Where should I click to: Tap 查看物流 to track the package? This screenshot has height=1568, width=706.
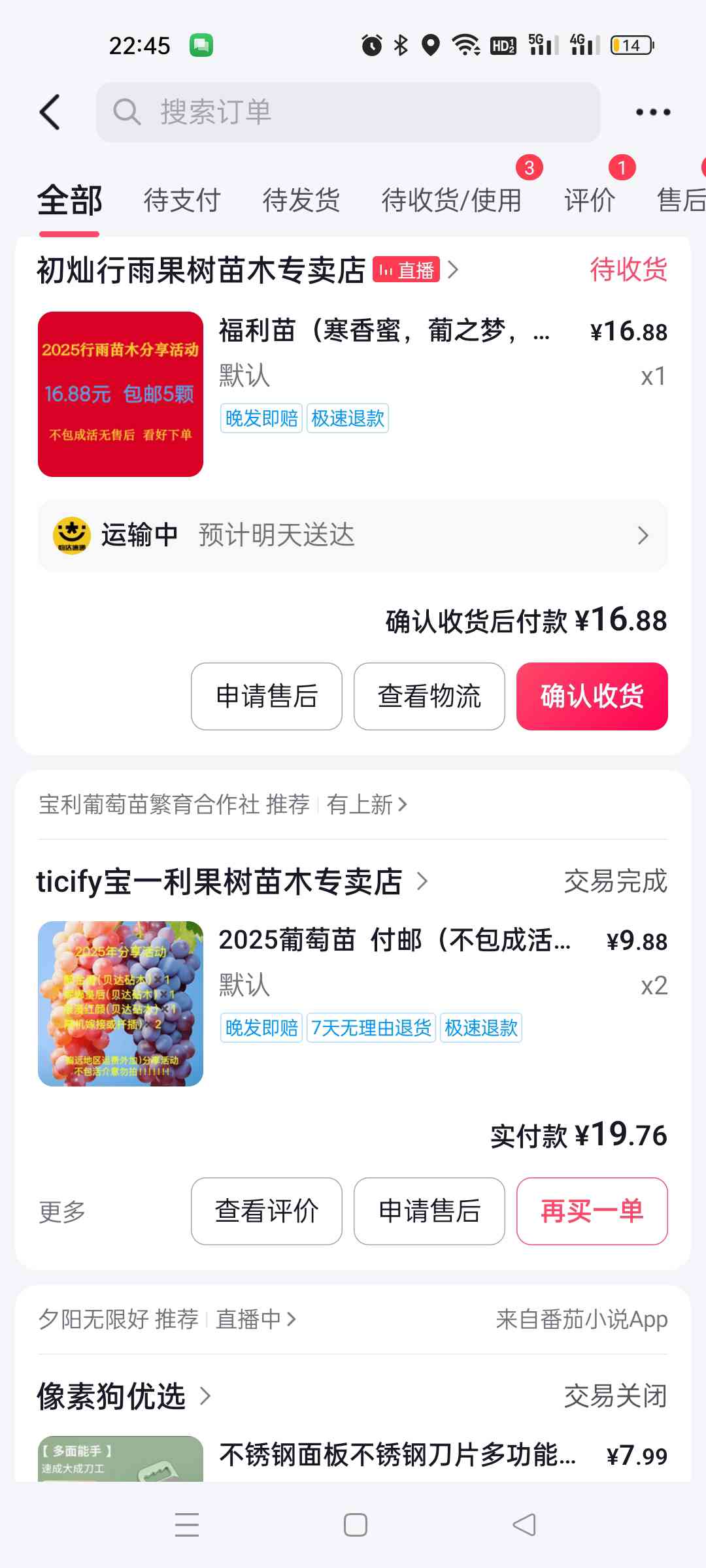(x=429, y=696)
